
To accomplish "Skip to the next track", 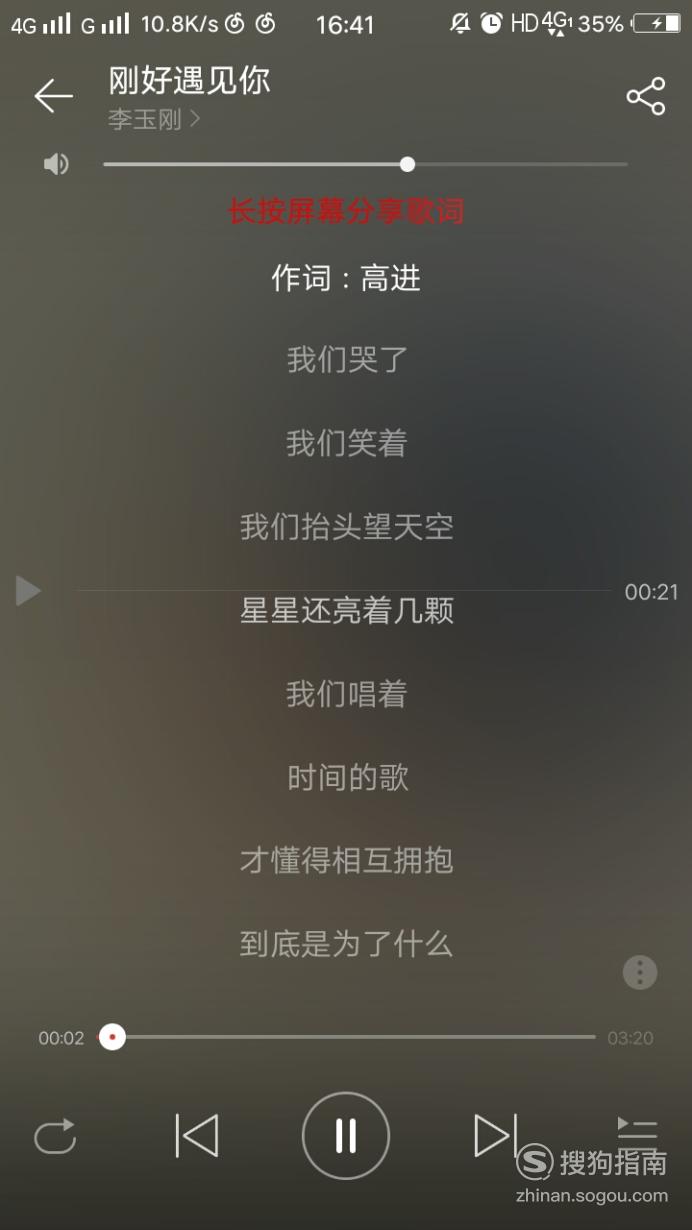I will pos(495,1136).
